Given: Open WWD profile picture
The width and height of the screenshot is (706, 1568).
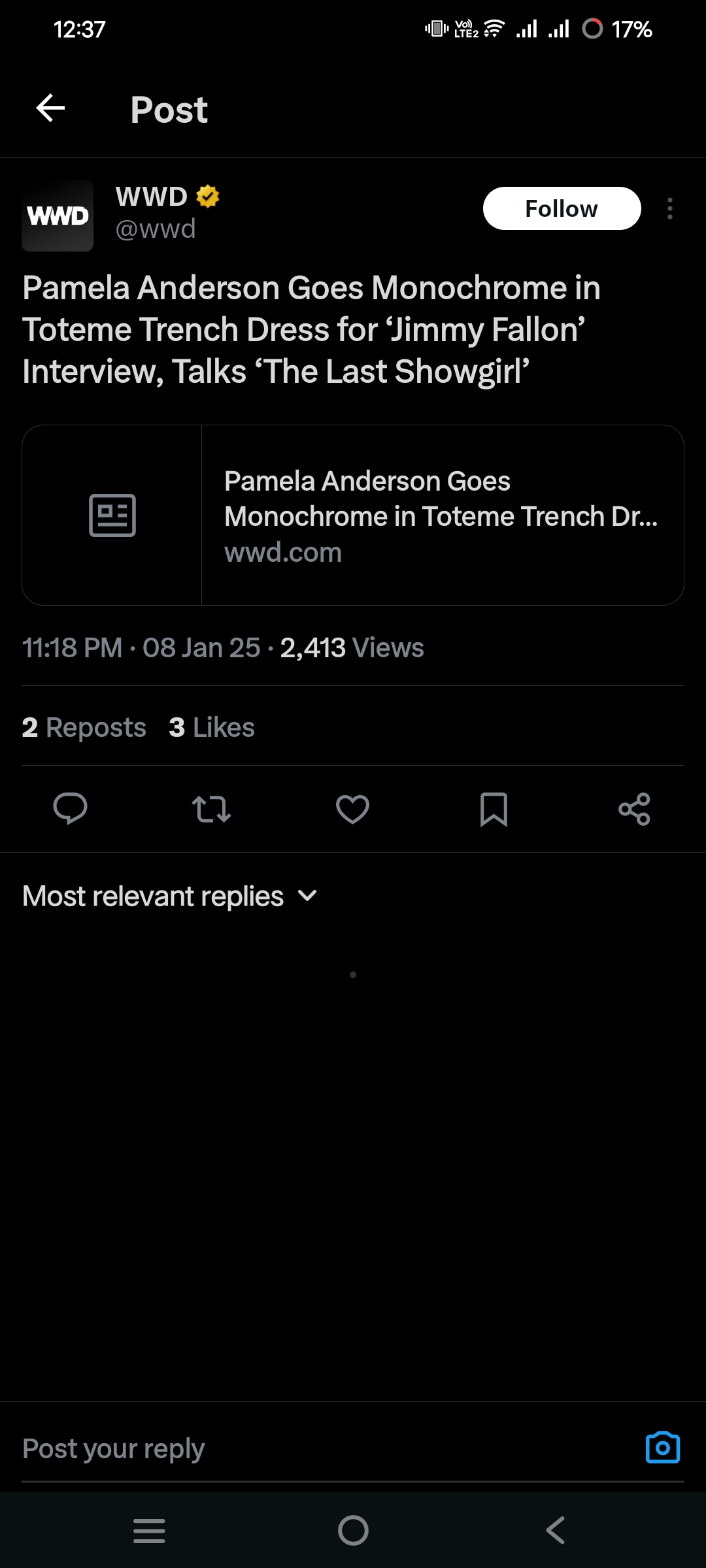Looking at the screenshot, I should point(58,216).
